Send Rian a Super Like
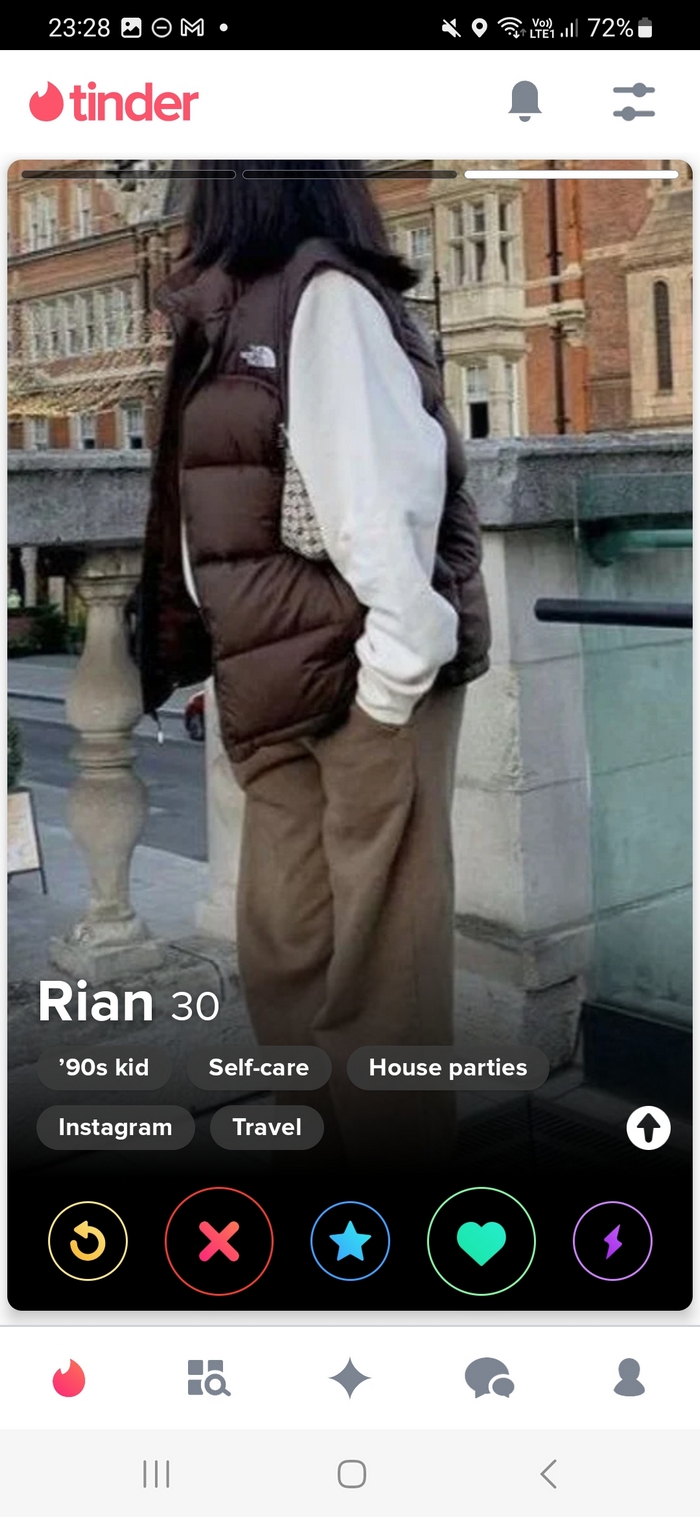 click(350, 1241)
